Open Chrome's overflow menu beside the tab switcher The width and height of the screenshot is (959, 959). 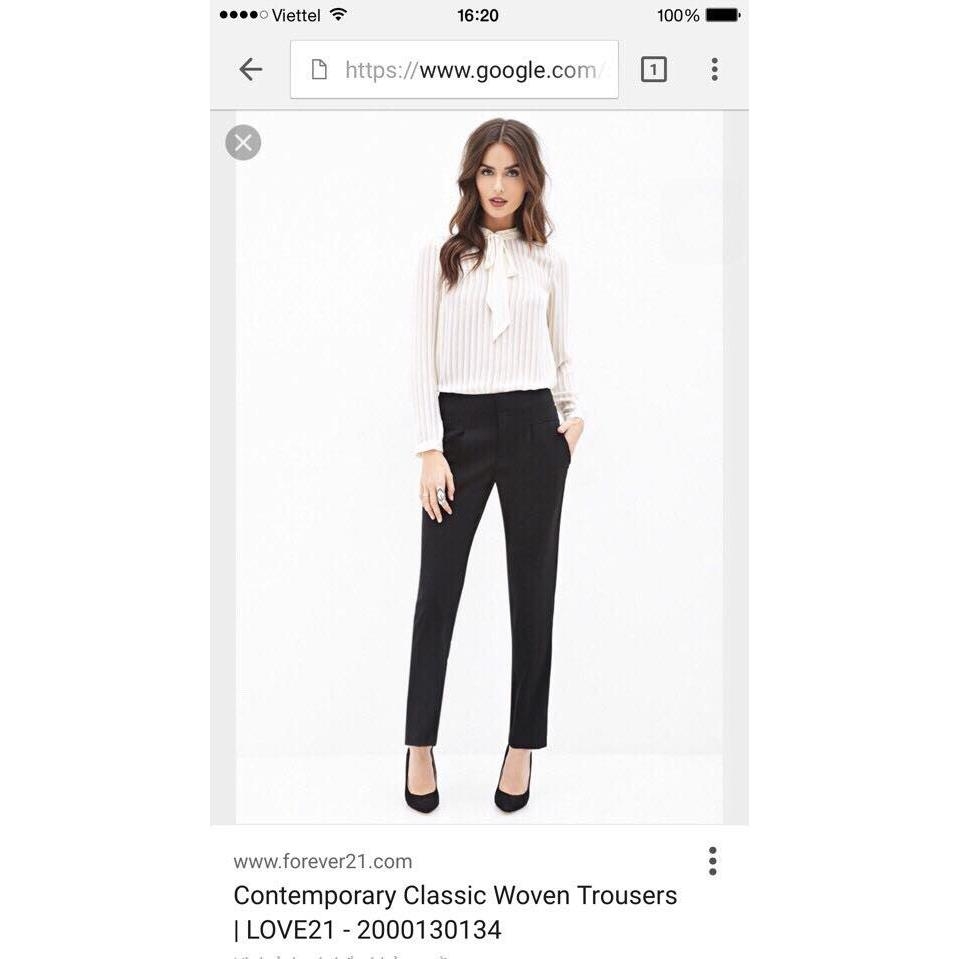coord(714,69)
